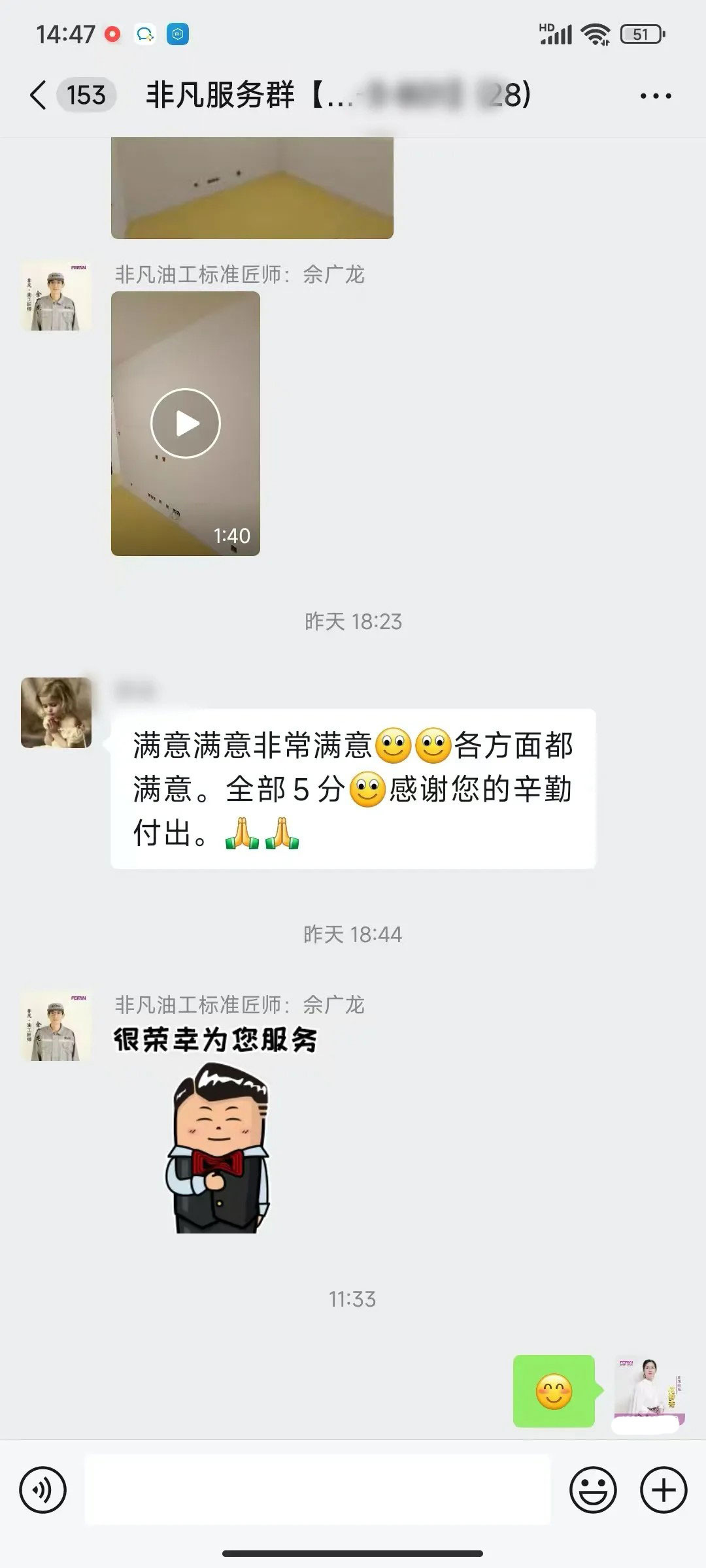Open the emoji sticker panel
The width and height of the screenshot is (706, 1568).
point(593,1490)
